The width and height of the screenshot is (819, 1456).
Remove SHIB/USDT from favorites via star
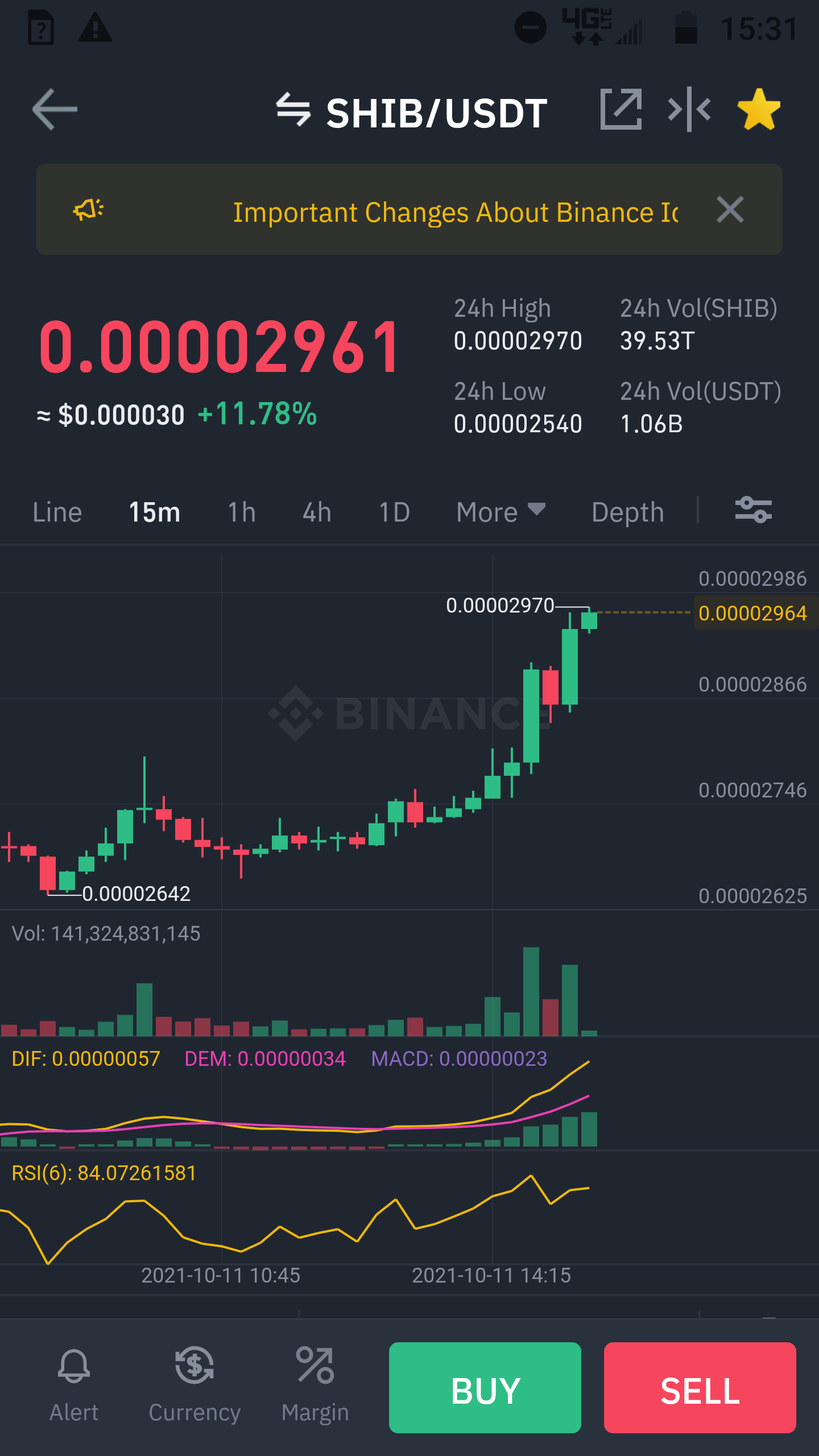(x=759, y=109)
